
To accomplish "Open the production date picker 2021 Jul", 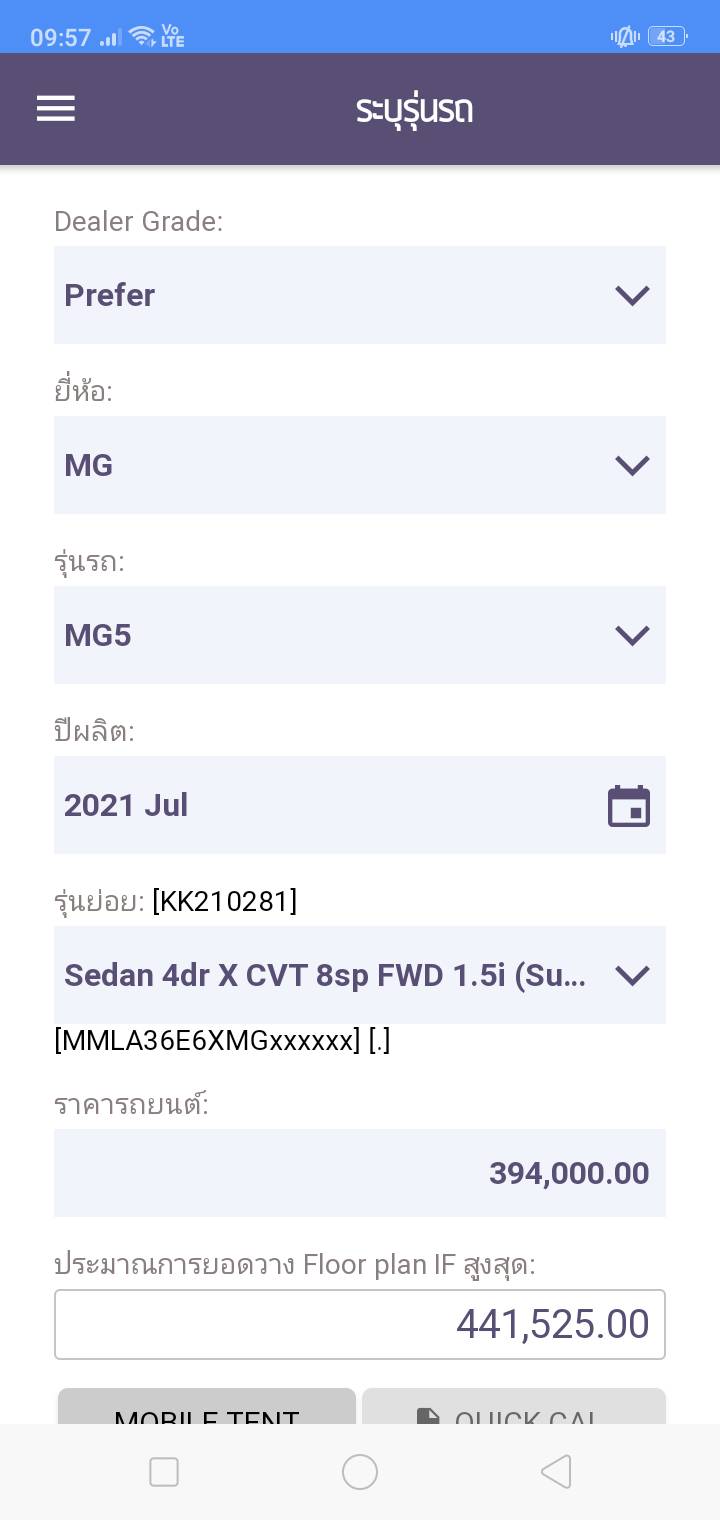I will tap(359, 805).
